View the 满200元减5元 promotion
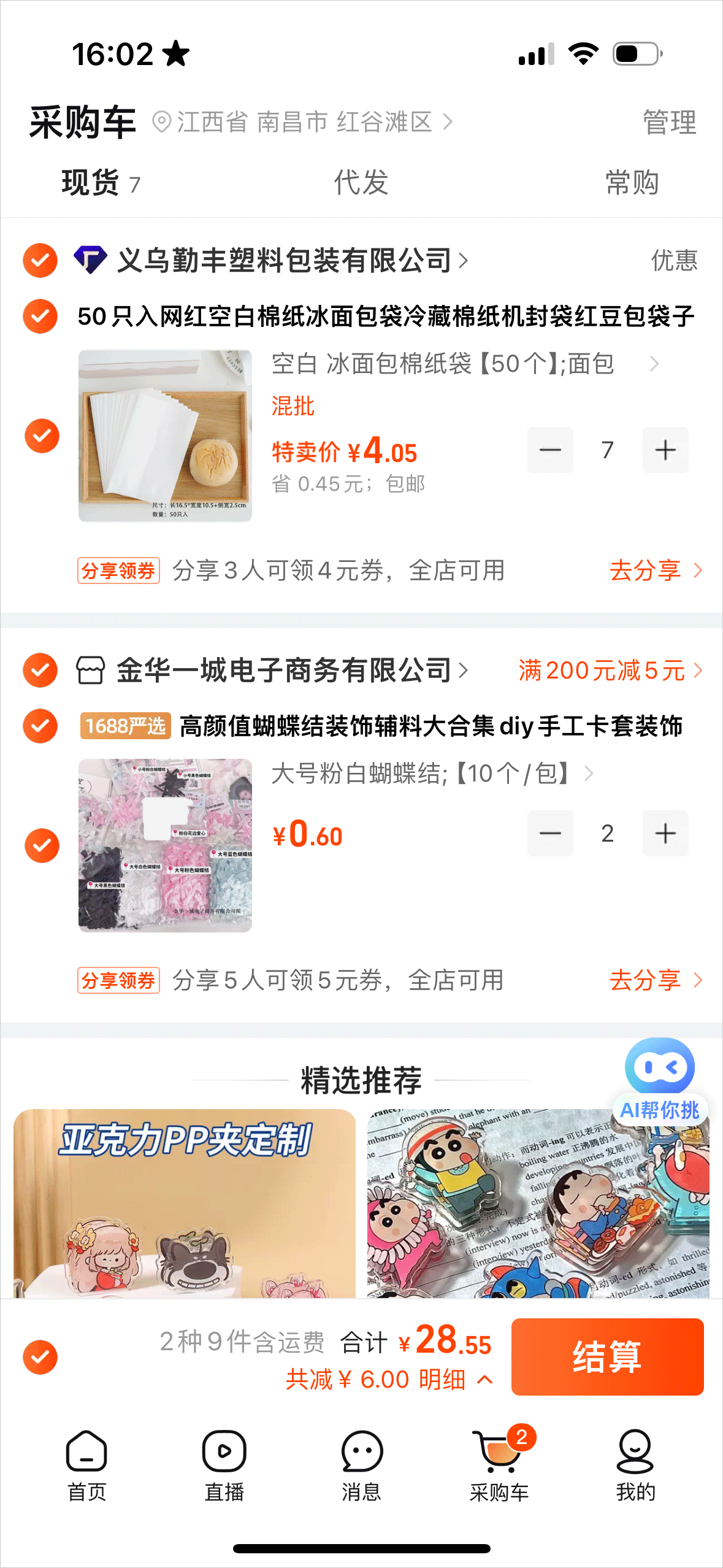723x1568 pixels. click(610, 671)
